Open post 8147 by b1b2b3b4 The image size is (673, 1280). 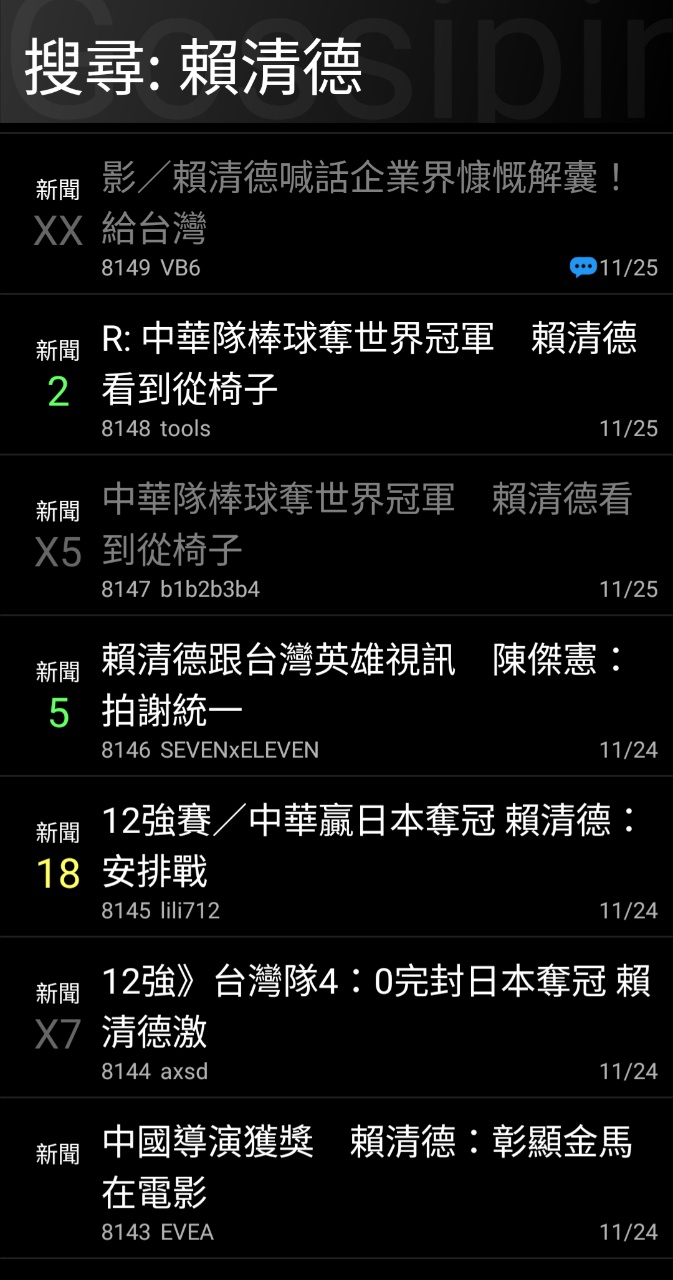point(360,526)
